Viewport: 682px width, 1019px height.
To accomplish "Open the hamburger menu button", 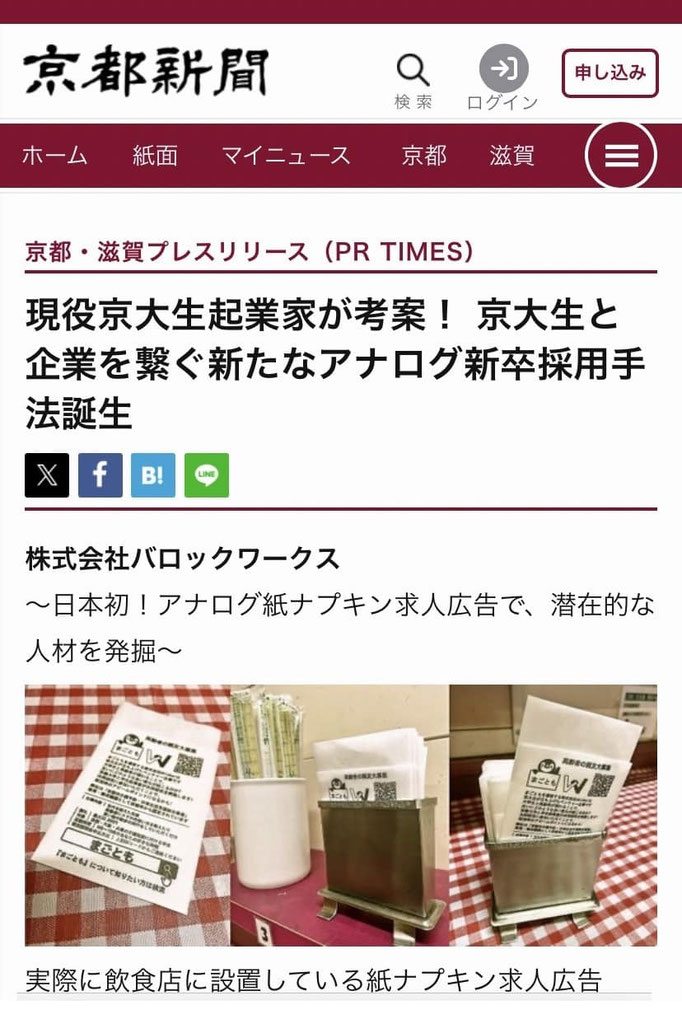I will (621, 156).
